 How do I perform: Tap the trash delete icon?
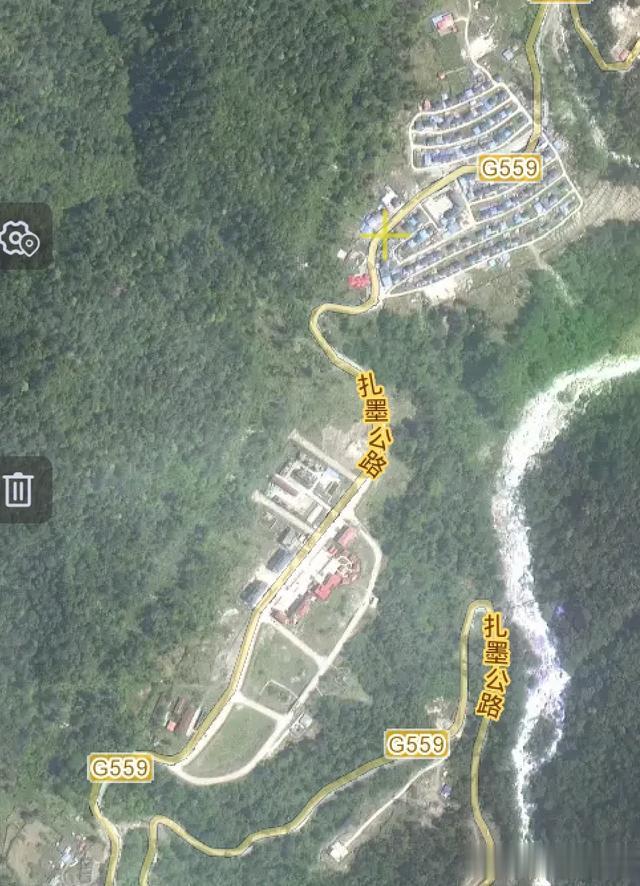click(19, 490)
